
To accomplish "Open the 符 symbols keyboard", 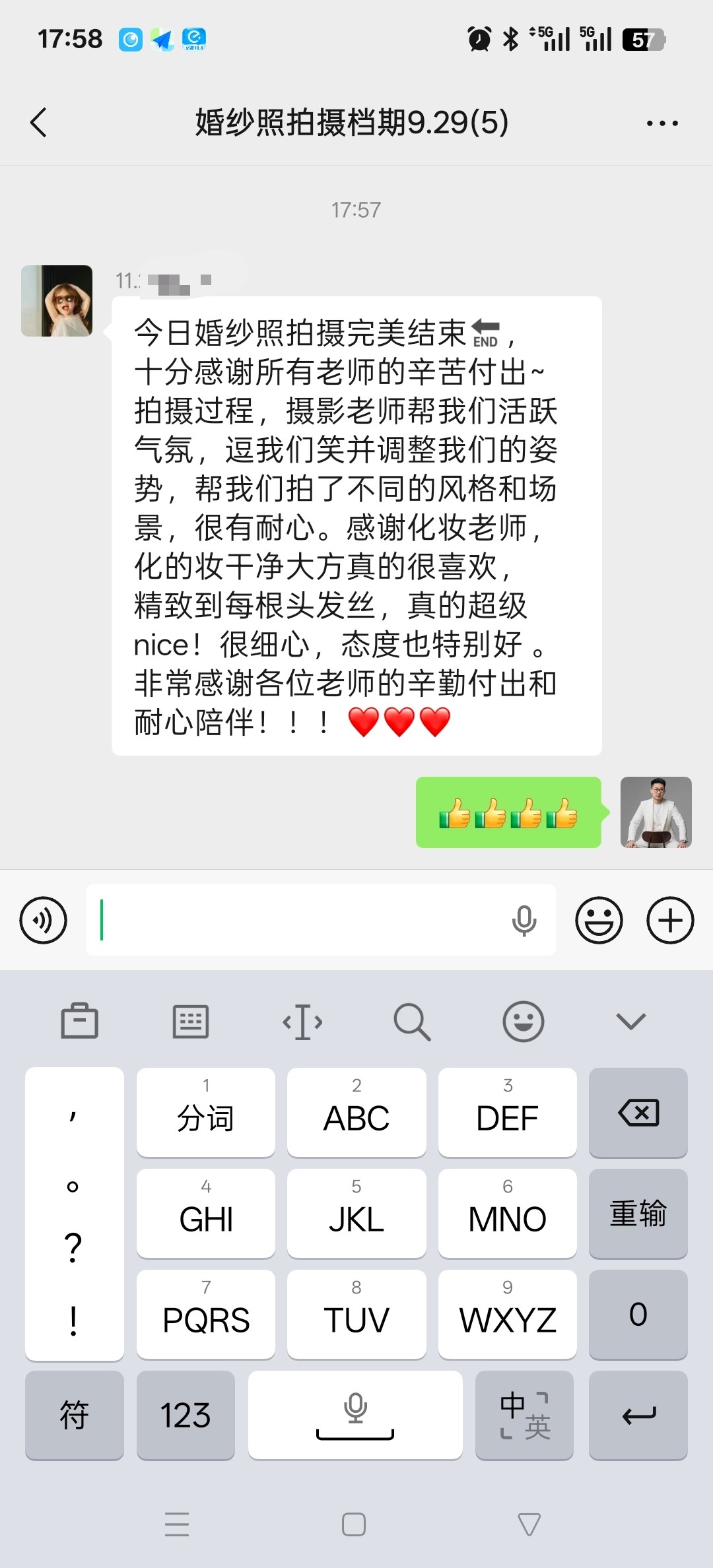I will [74, 1415].
